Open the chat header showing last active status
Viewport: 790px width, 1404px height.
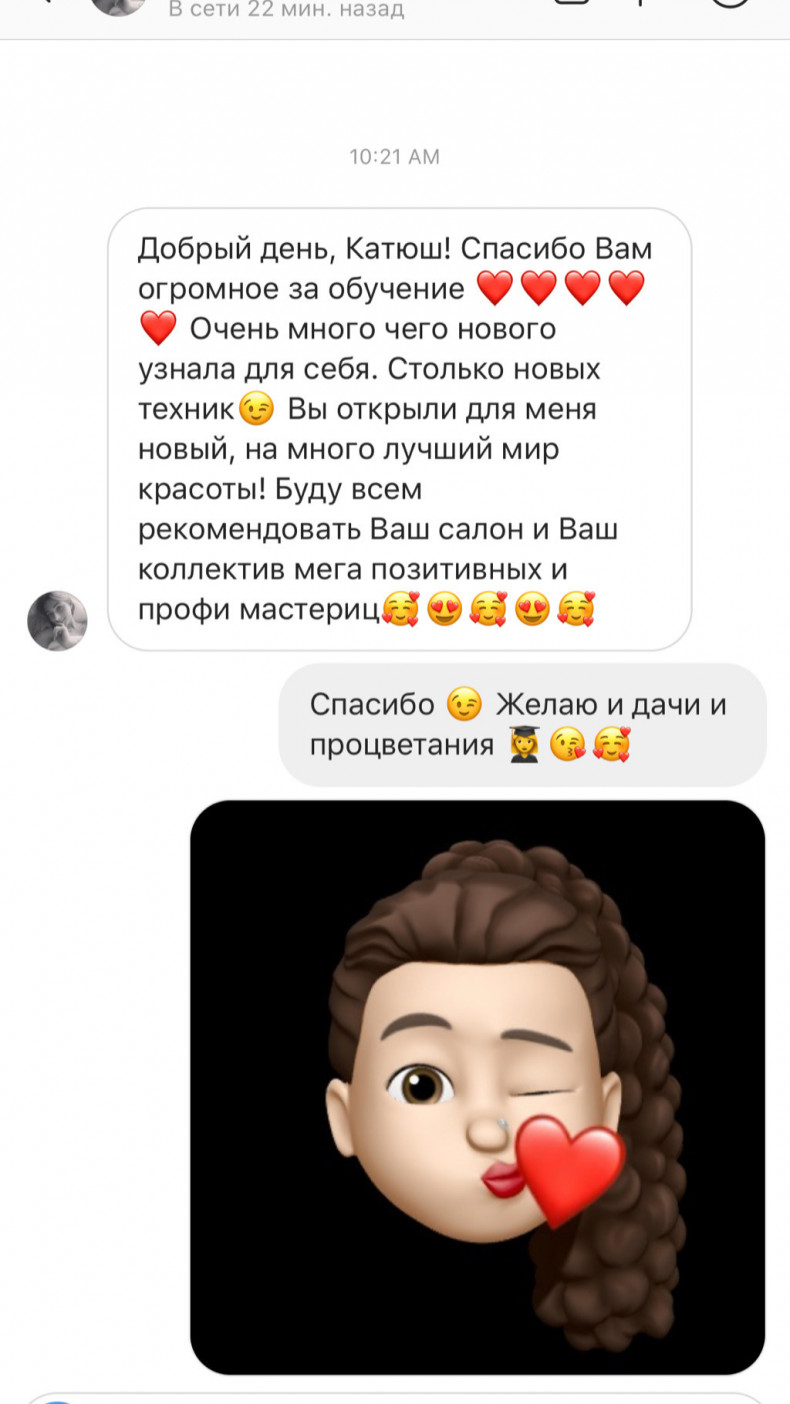pos(286,10)
